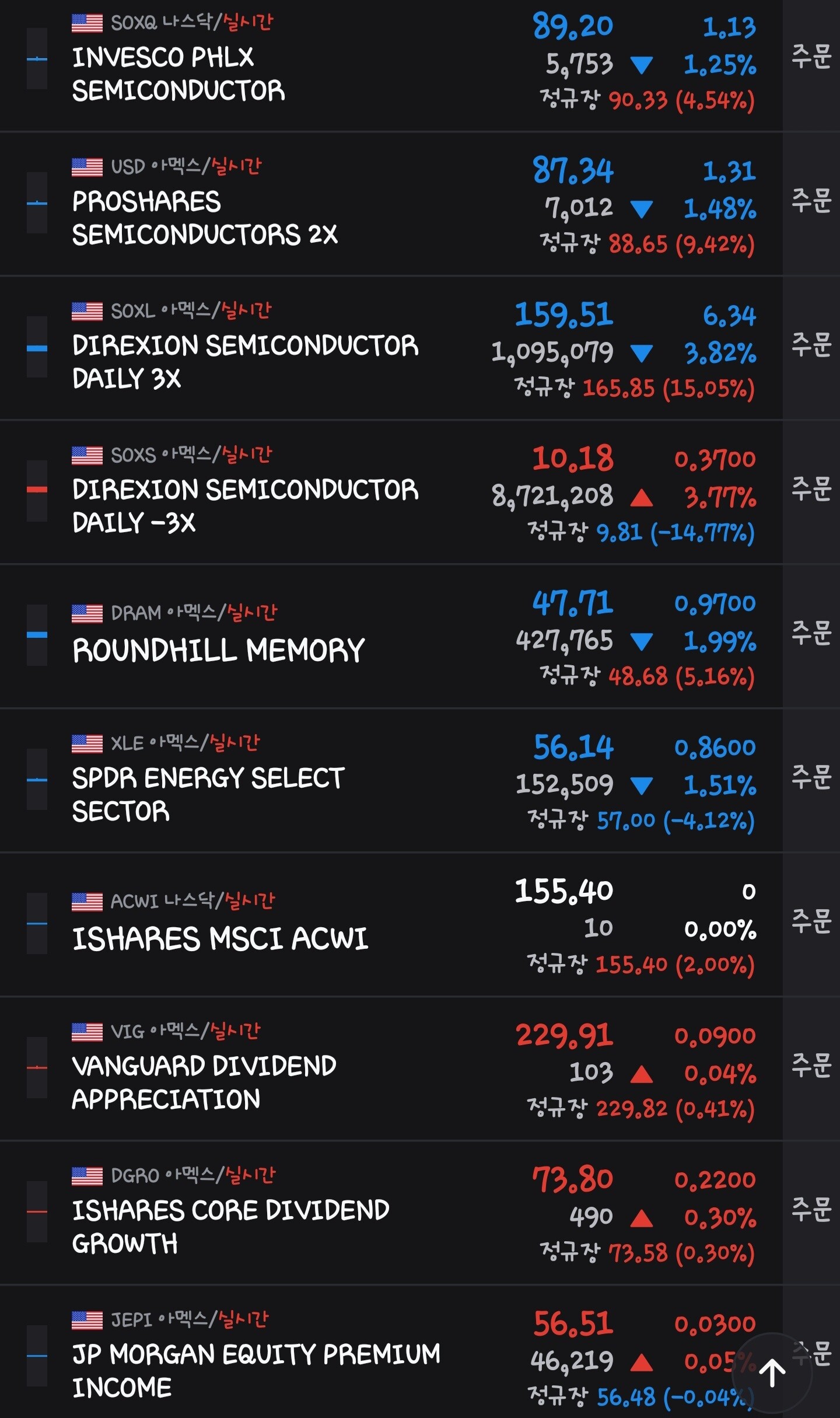Open VIG Vanguard Dividend Appreciation
This screenshot has height=1418, width=840.
tap(391, 1068)
